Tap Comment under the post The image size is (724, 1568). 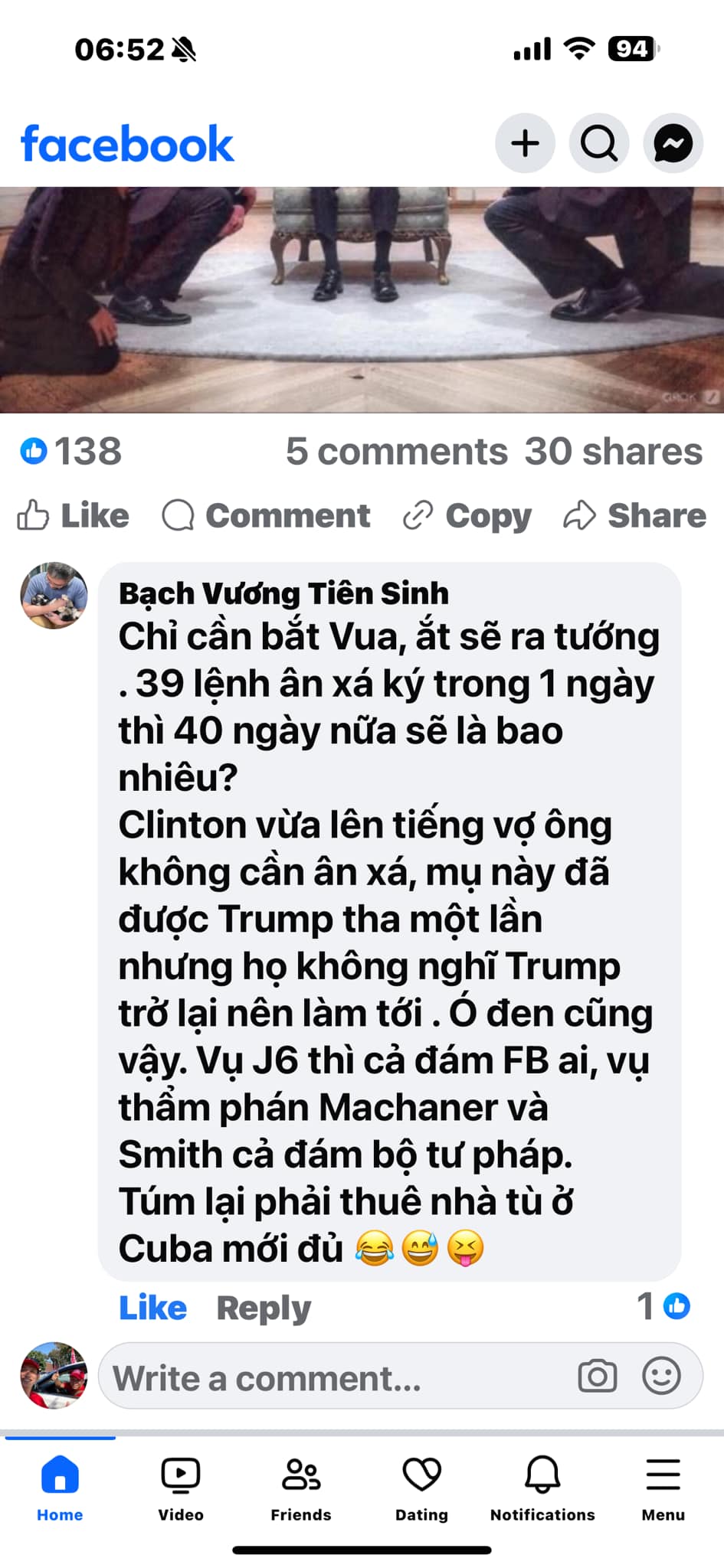(267, 515)
